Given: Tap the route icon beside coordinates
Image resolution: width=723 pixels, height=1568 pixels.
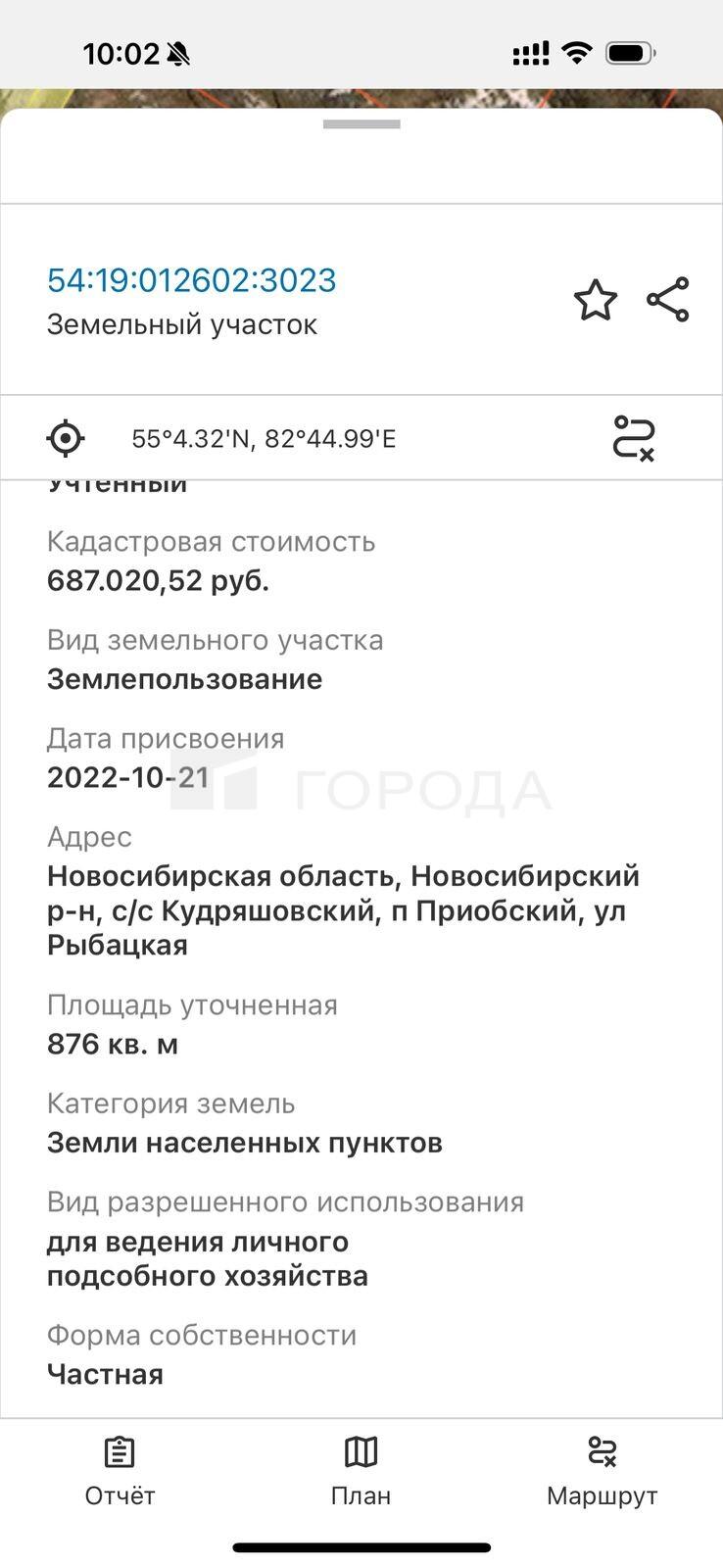Looking at the screenshot, I should point(634,438).
